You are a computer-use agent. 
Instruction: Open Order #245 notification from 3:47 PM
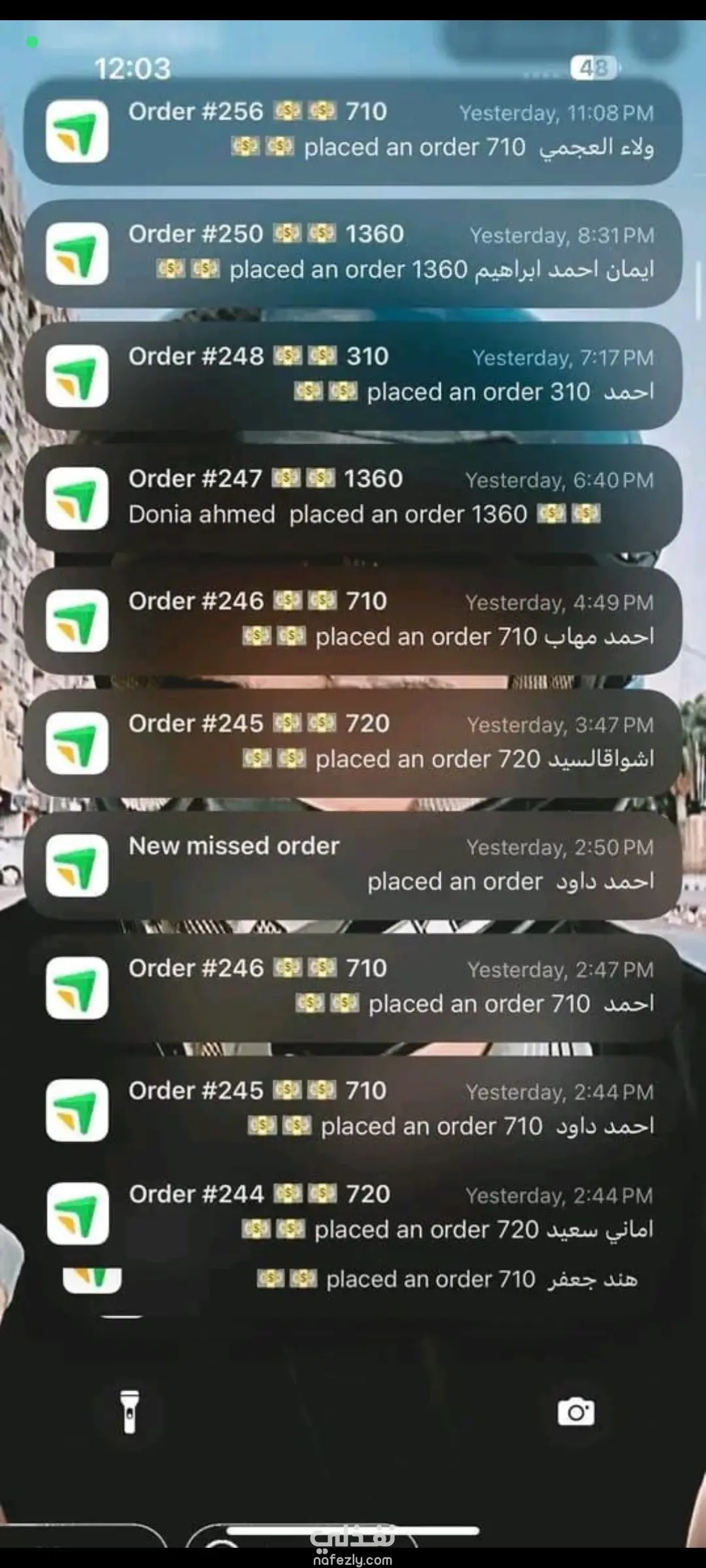353,742
